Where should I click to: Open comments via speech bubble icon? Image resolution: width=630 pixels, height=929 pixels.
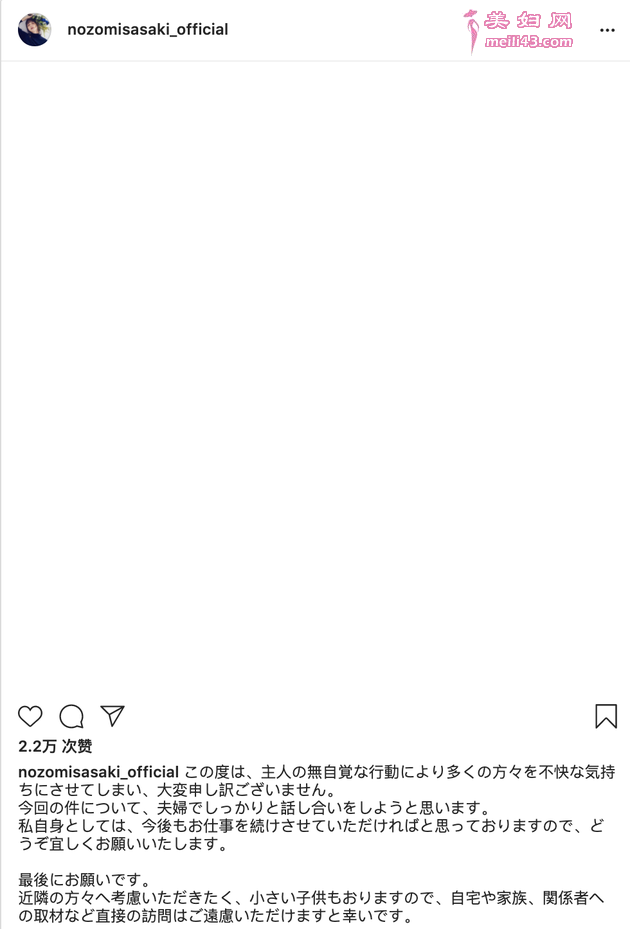pos(71,716)
